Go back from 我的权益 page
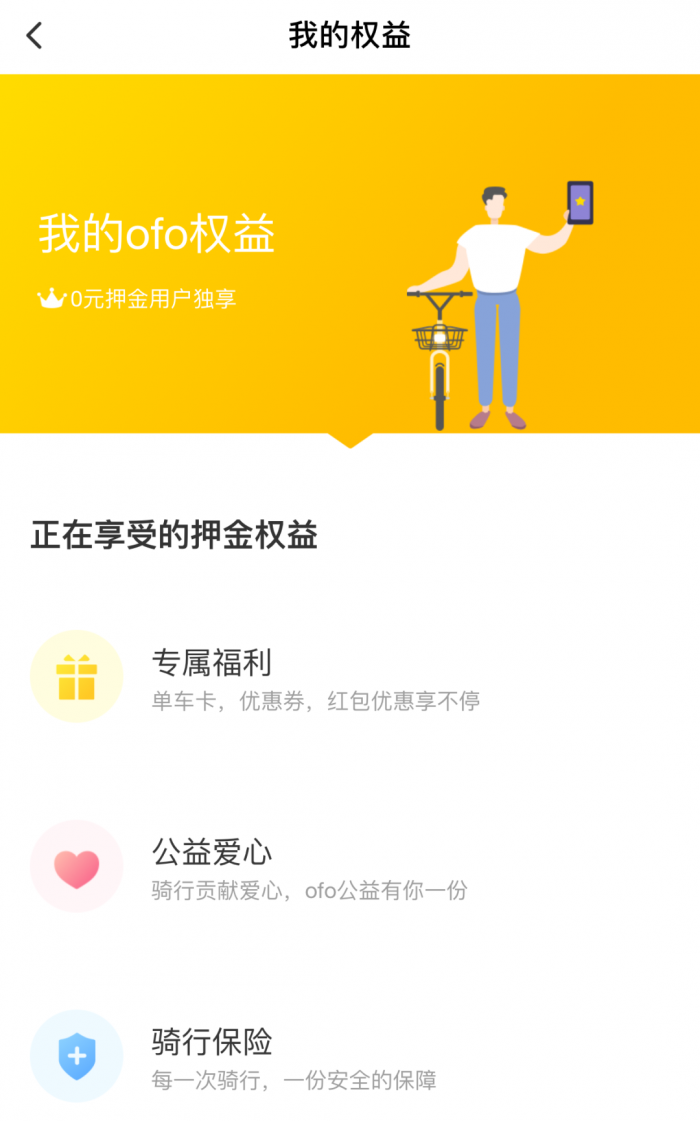Viewport: 700px width, 1121px height. [35, 36]
